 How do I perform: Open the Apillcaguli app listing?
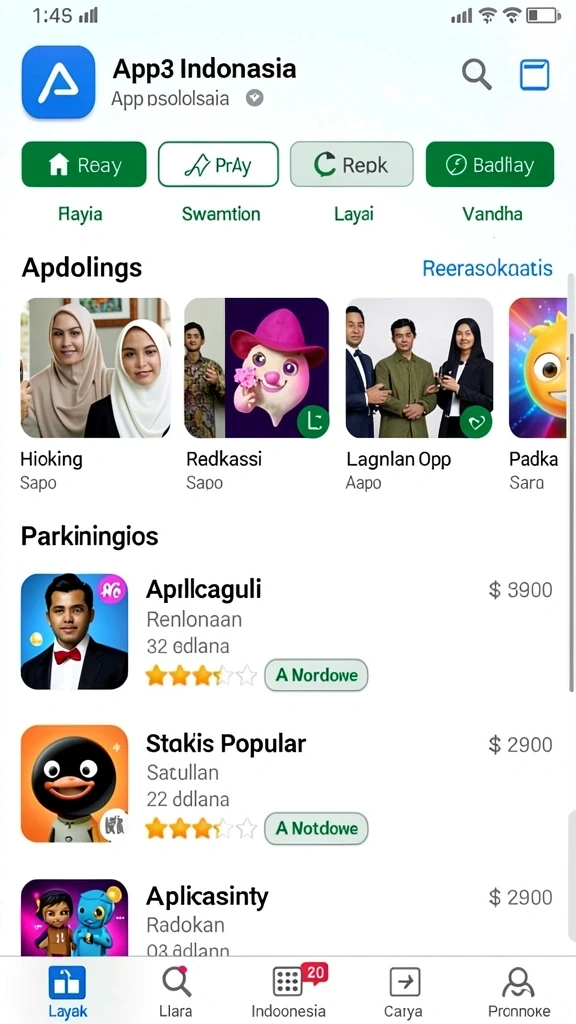(x=287, y=632)
